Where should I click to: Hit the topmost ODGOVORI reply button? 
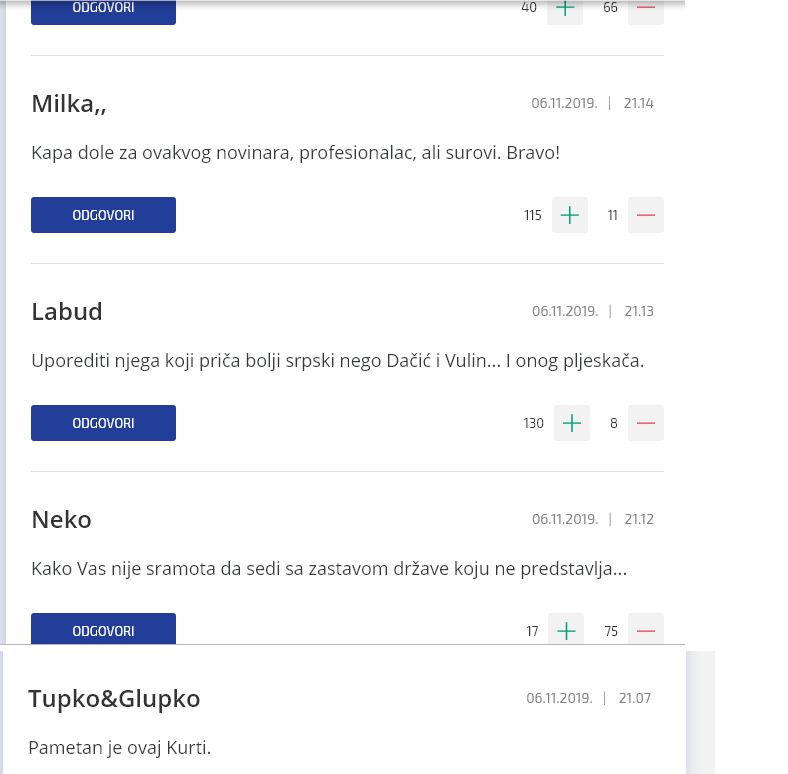click(103, 11)
